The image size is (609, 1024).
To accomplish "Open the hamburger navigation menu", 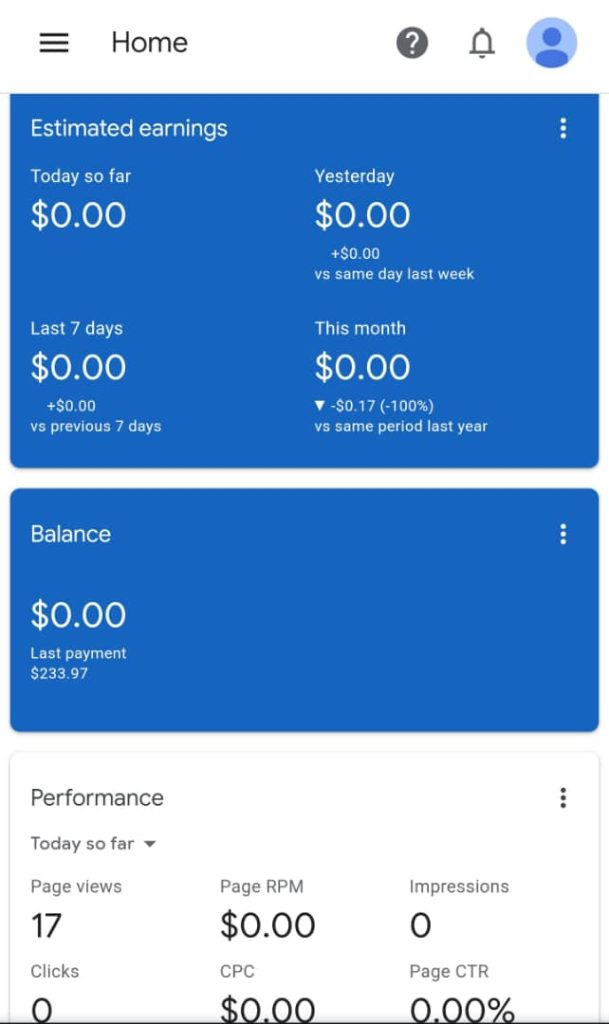I will [54, 43].
